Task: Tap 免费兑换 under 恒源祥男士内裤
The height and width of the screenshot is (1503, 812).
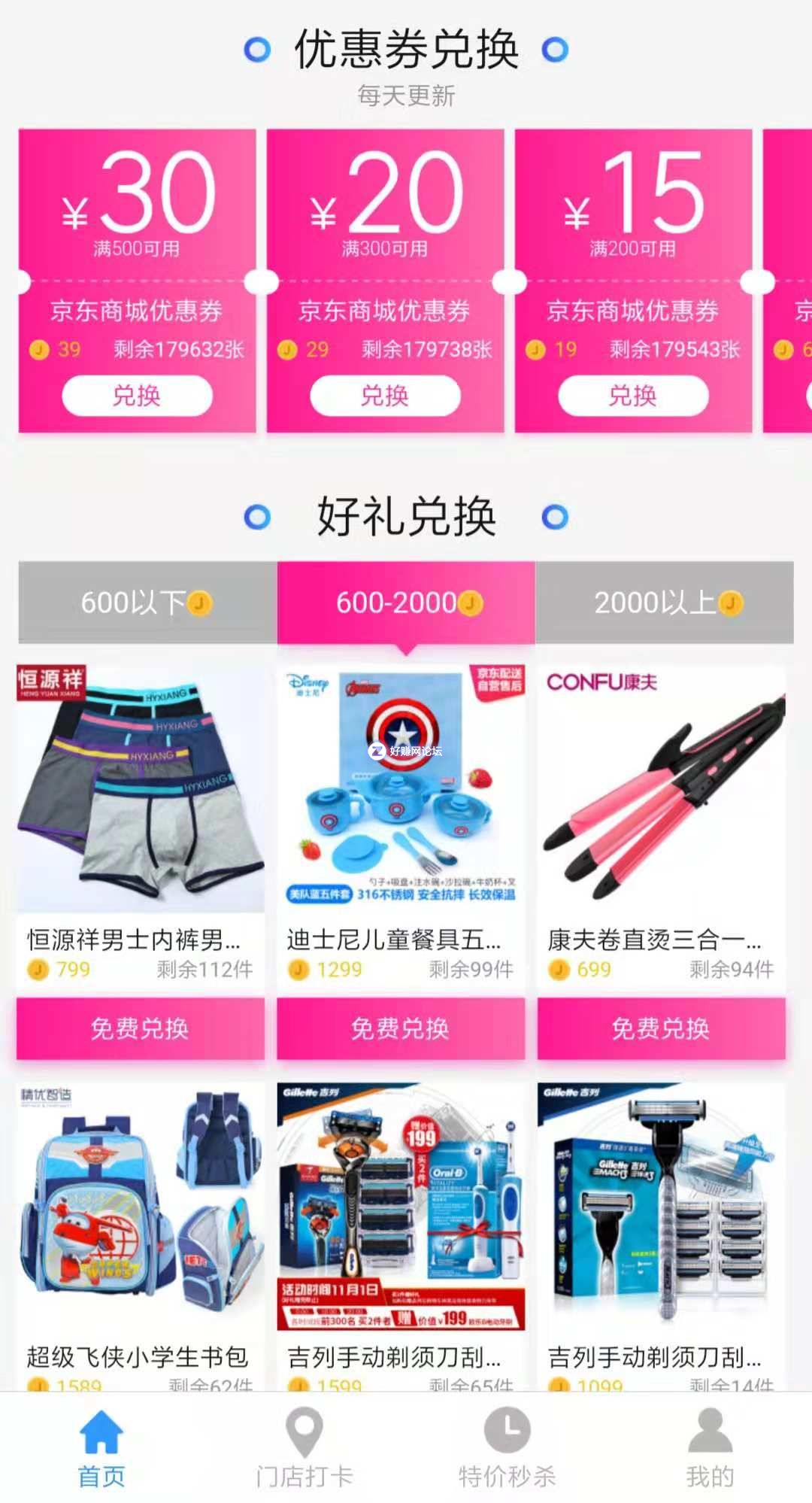Action: (141, 1028)
